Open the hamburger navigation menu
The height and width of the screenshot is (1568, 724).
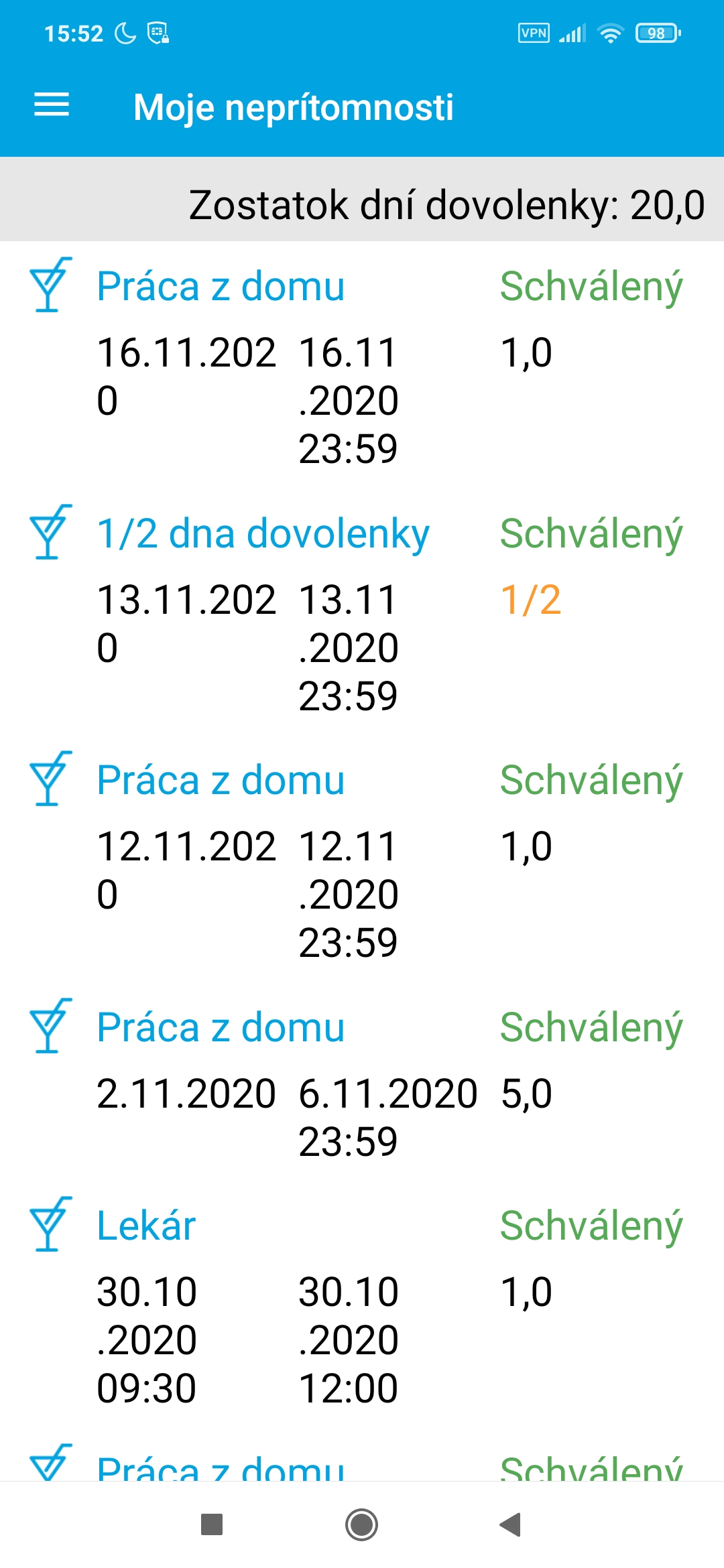click(52, 105)
